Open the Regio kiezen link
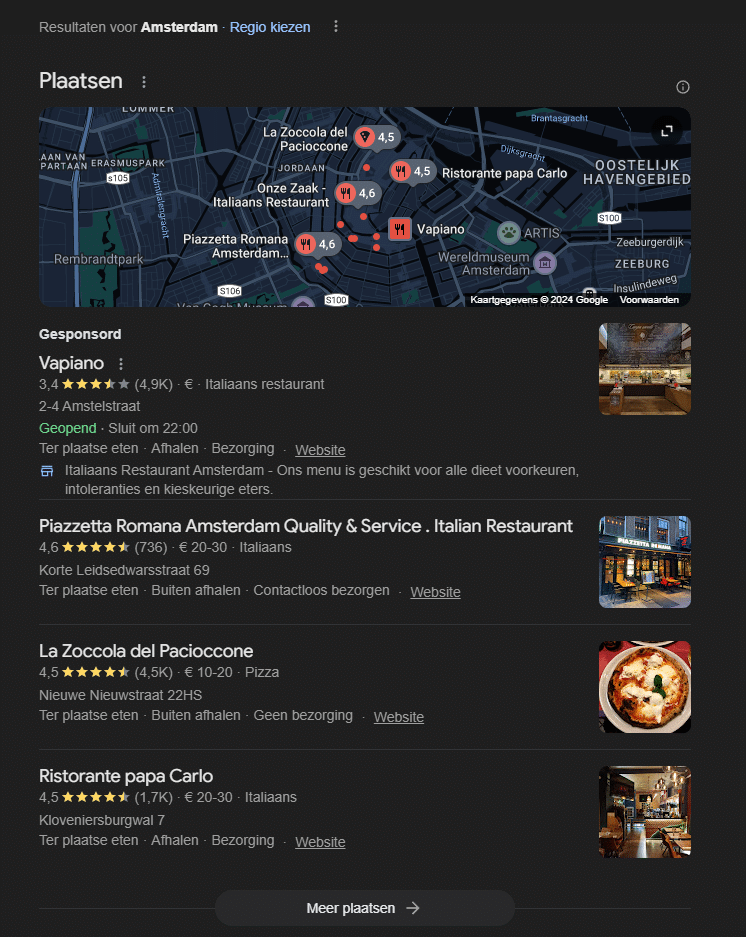The height and width of the screenshot is (937, 746). tap(270, 27)
